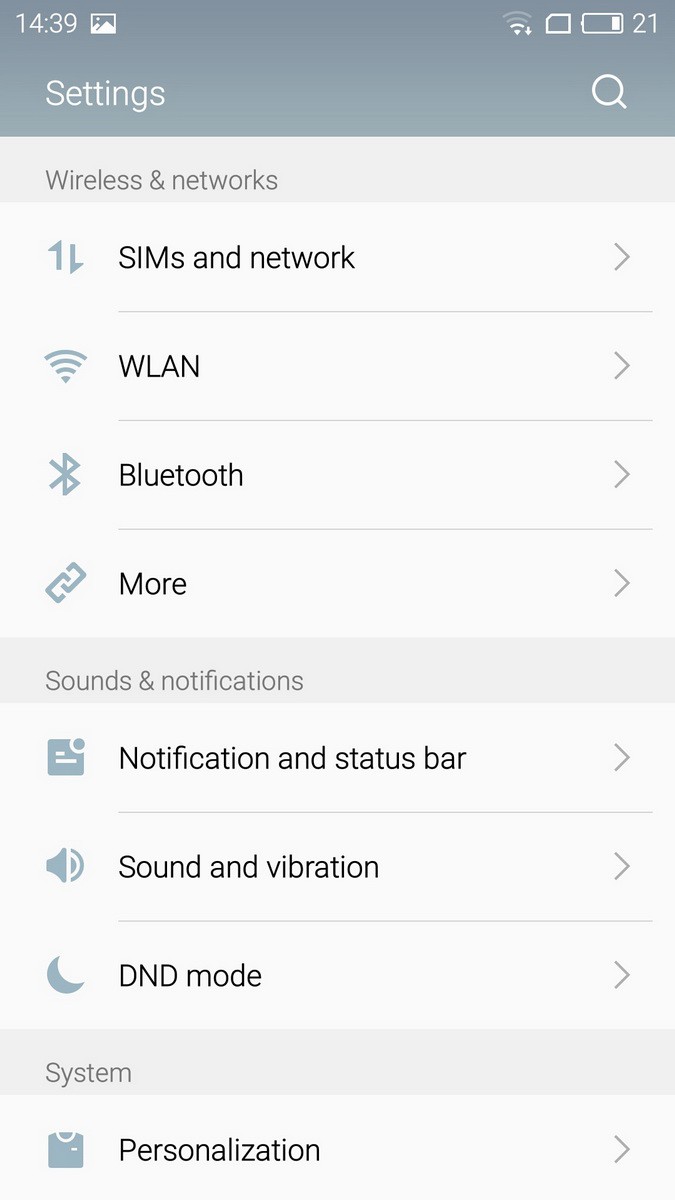Tap the search icon in Settings
675x1200 pixels.
point(608,93)
